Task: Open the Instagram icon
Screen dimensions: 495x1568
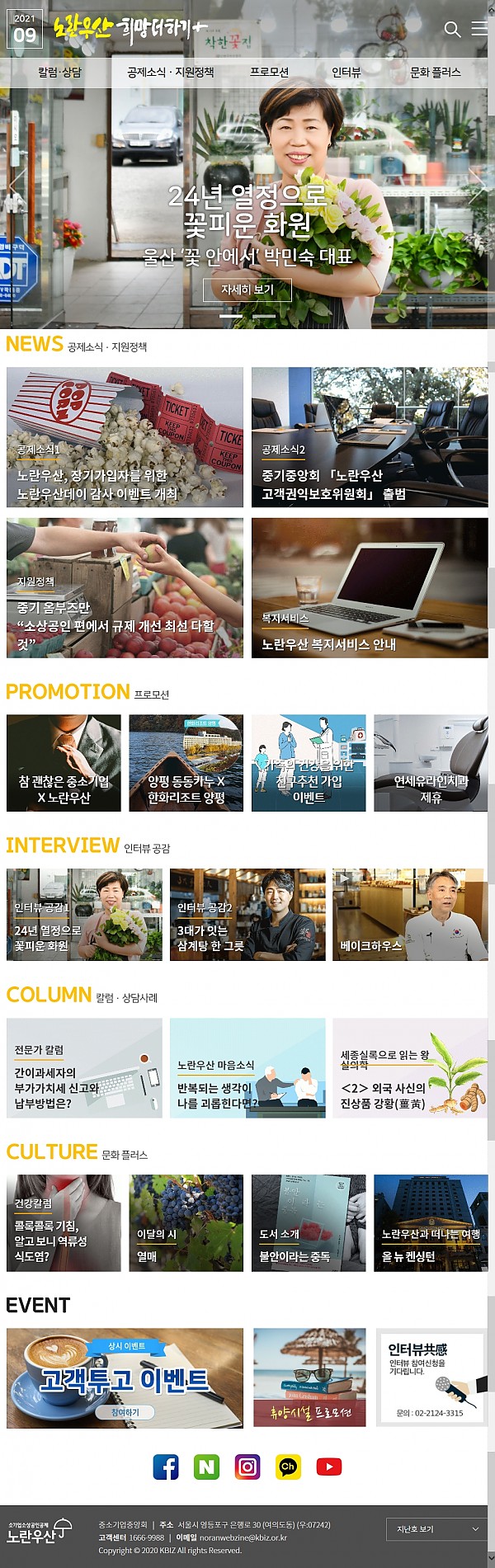Action: coord(247,1467)
